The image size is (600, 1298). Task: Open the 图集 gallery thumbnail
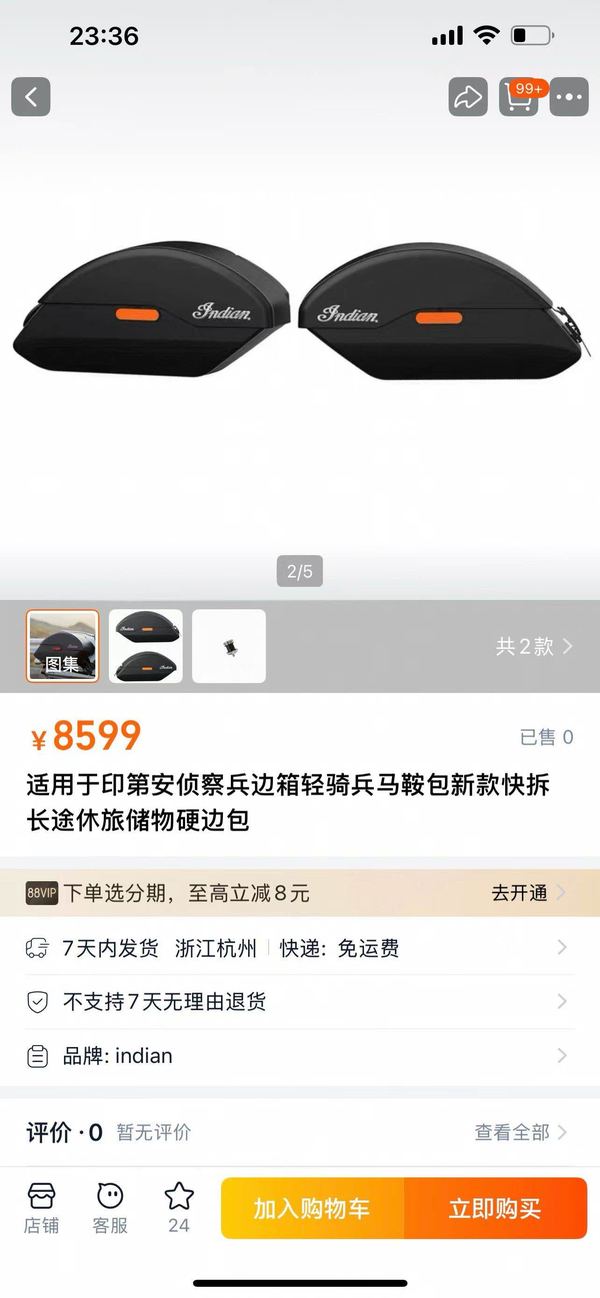click(x=62, y=646)
